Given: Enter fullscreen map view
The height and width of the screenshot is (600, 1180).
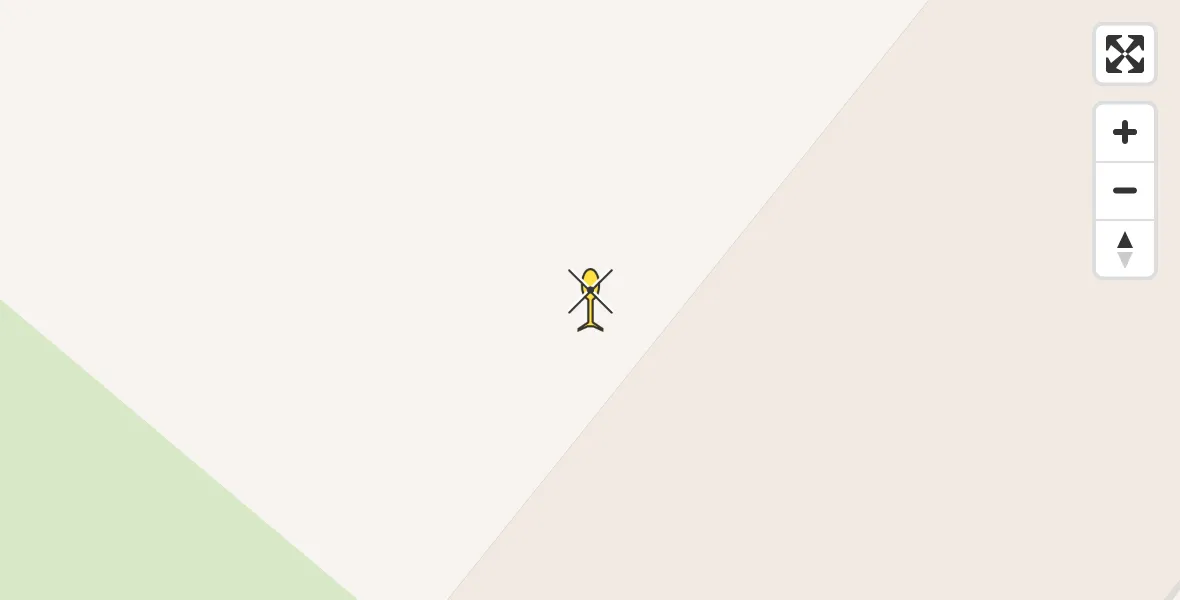Looking at the screenshot, I should click(x=1124, y=54).
